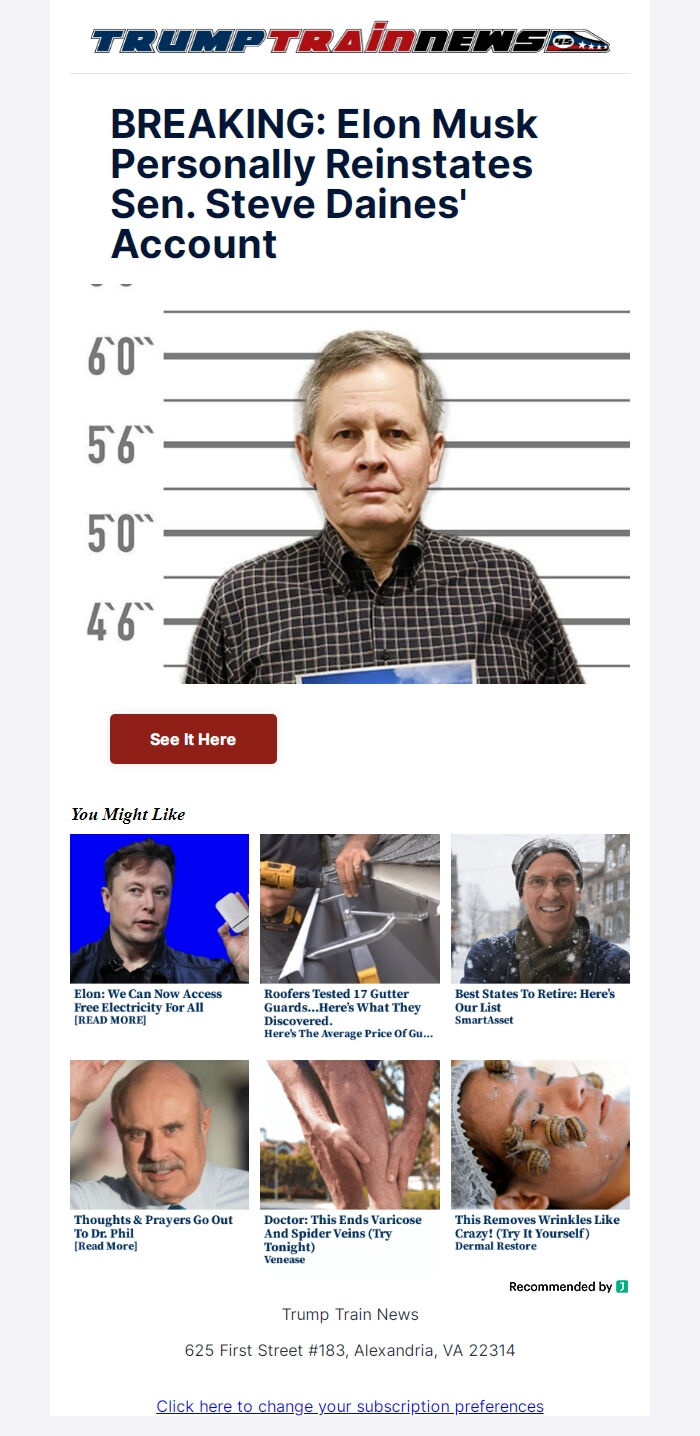Open the Elon free electricity ad
The height and width of the screenshot is (1436, 700).
coord(159,908)
